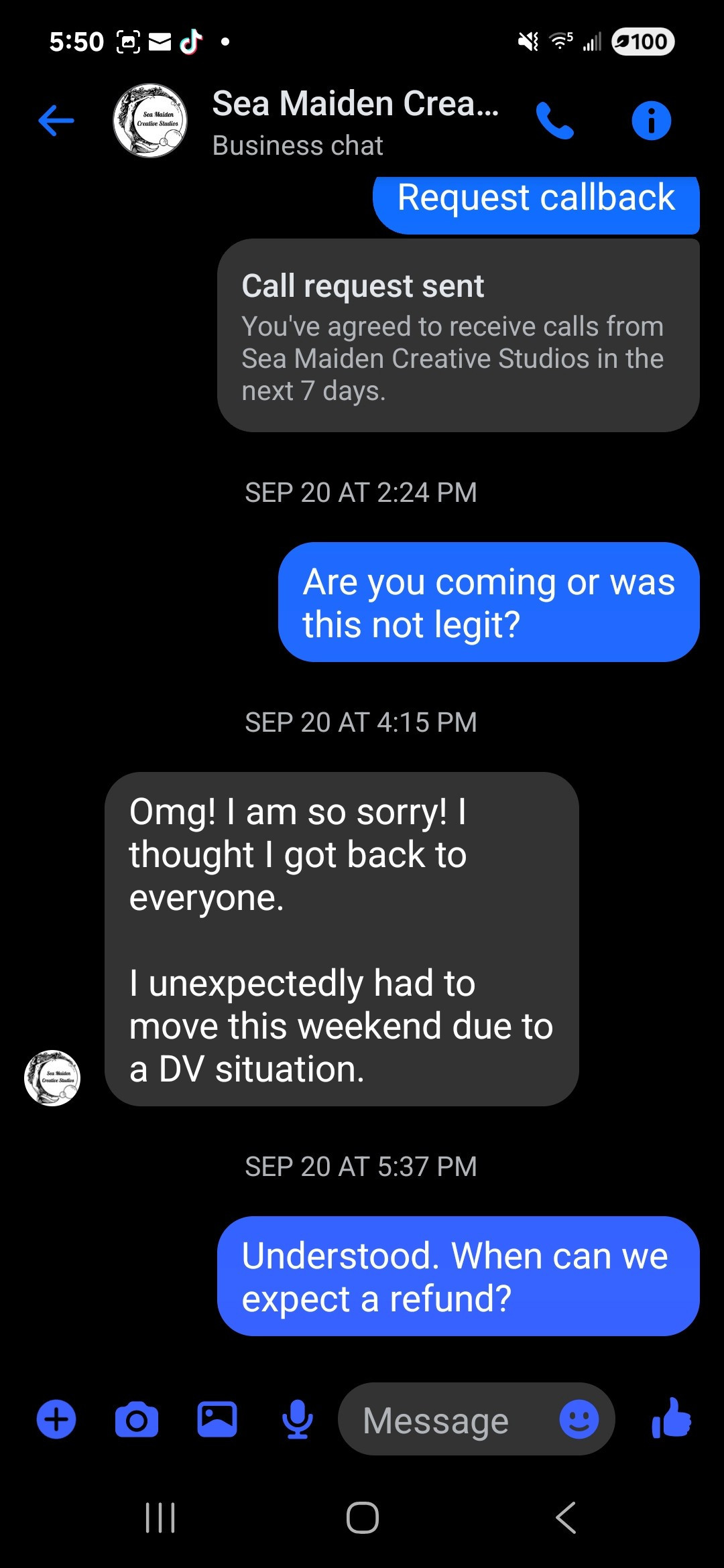Open the recent apps view
The image size is (724, 1568).
pyautogui.click(x=160, y=1518)
